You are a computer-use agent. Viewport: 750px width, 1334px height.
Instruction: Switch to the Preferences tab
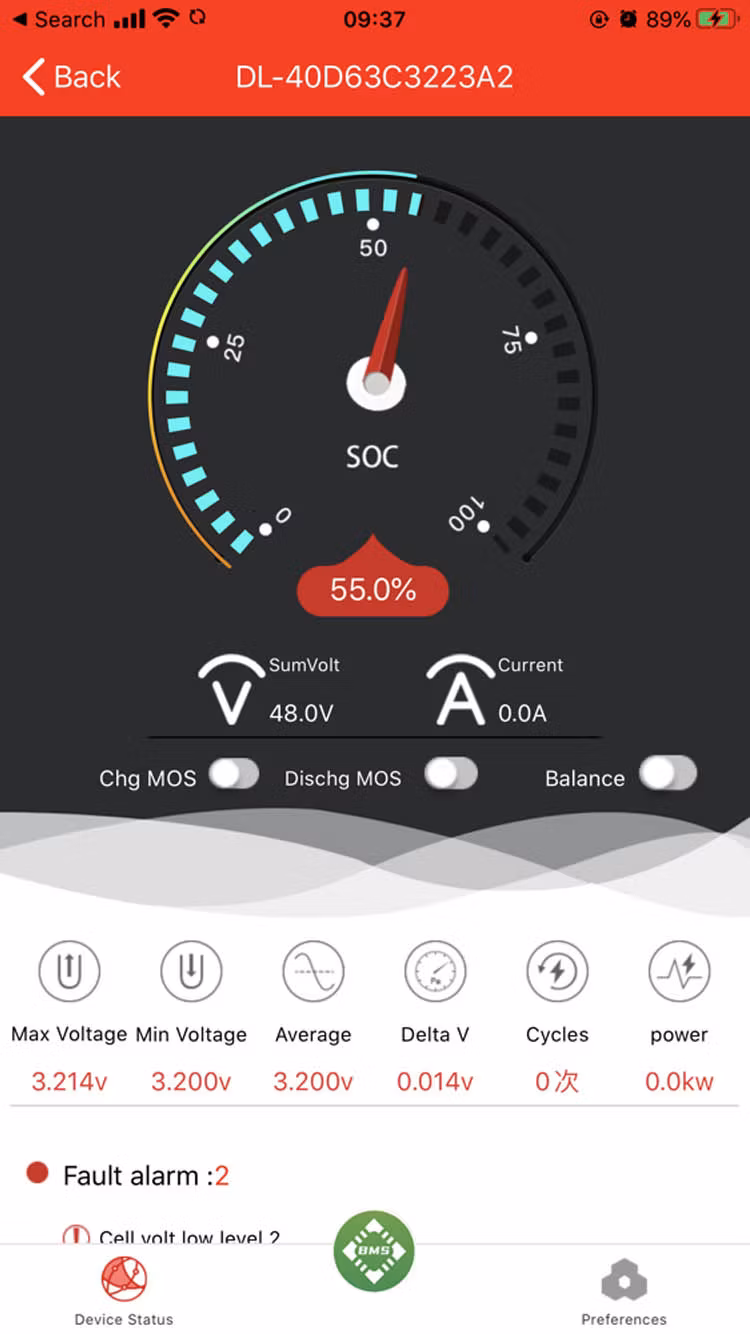click(x=624, y=1290)
